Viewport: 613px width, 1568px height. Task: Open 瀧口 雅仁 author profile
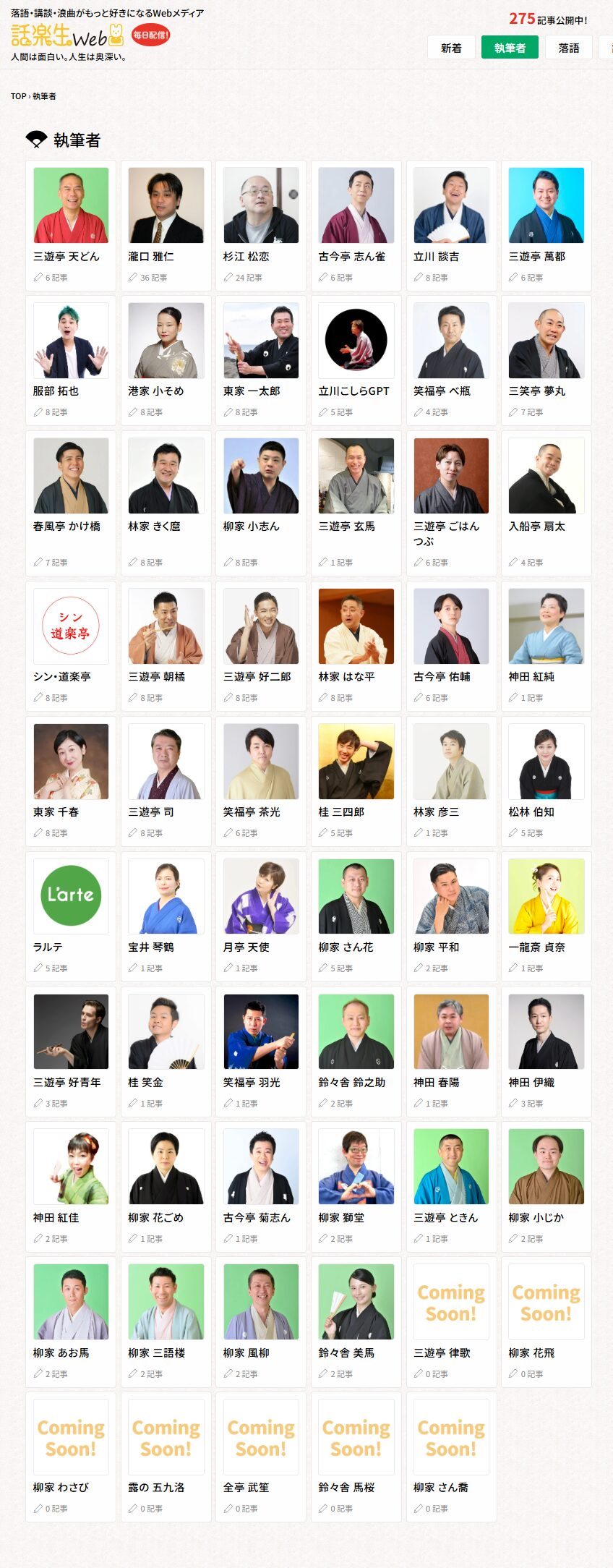pyautogui.click(x=166, y=224)
